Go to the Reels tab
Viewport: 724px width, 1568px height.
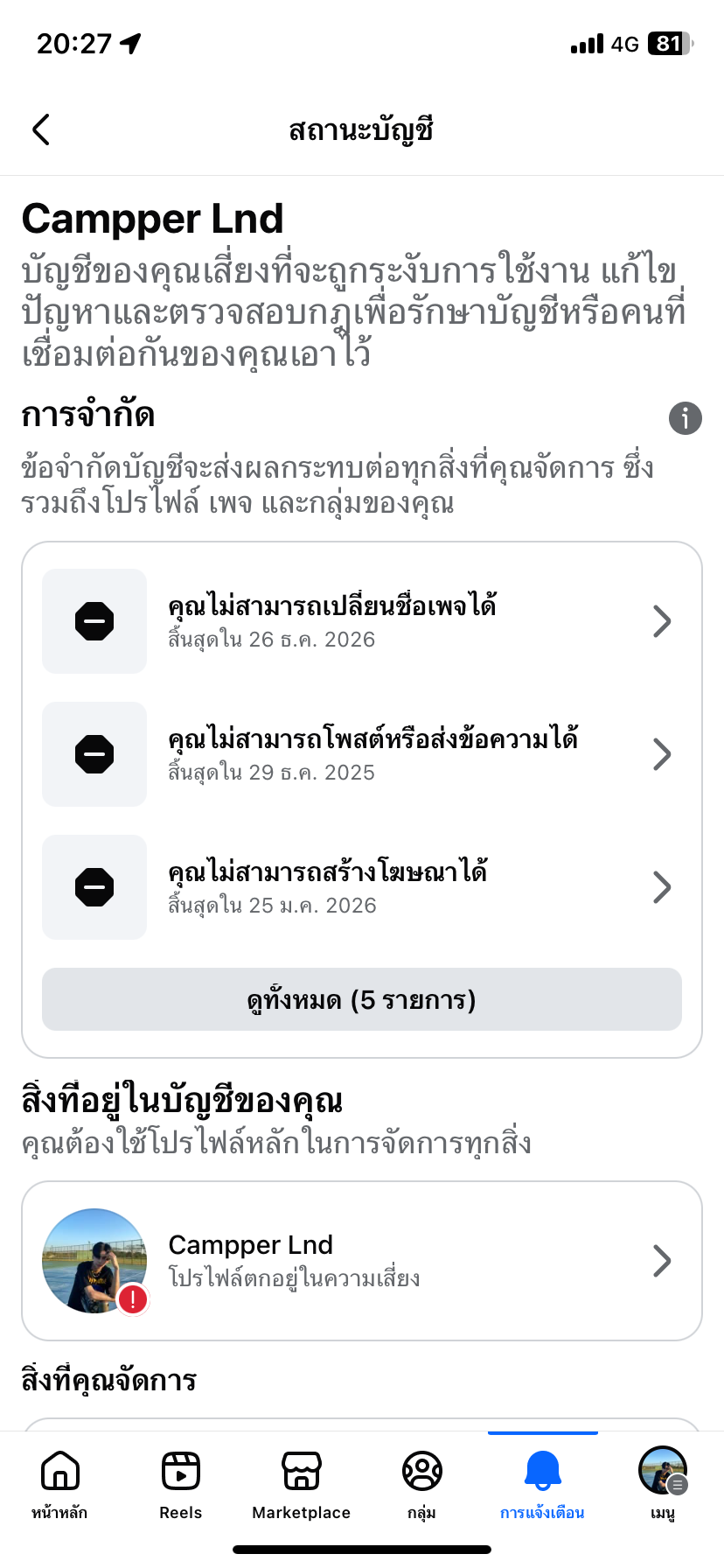point(180,1484)
